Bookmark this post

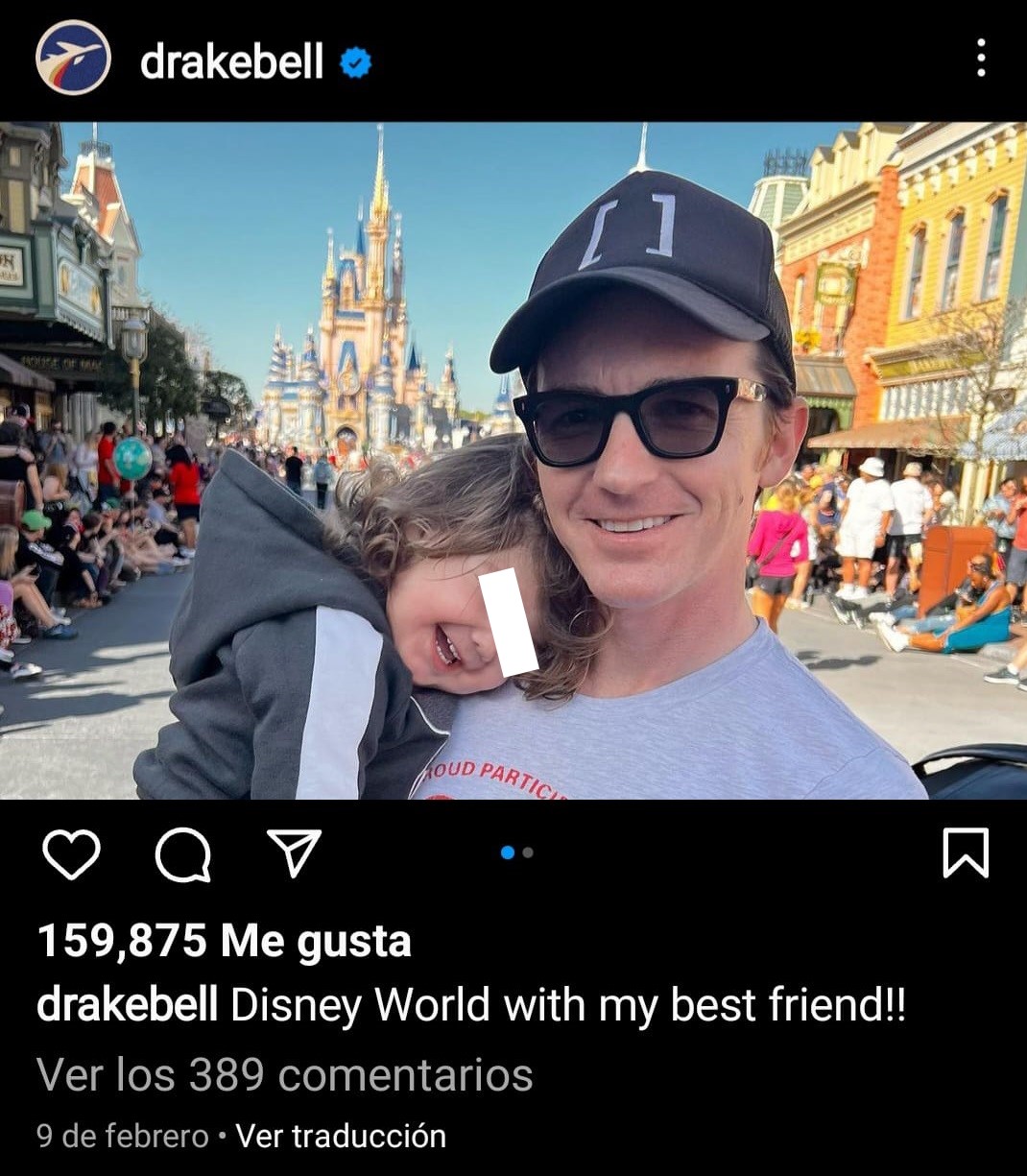click(965, 853)
